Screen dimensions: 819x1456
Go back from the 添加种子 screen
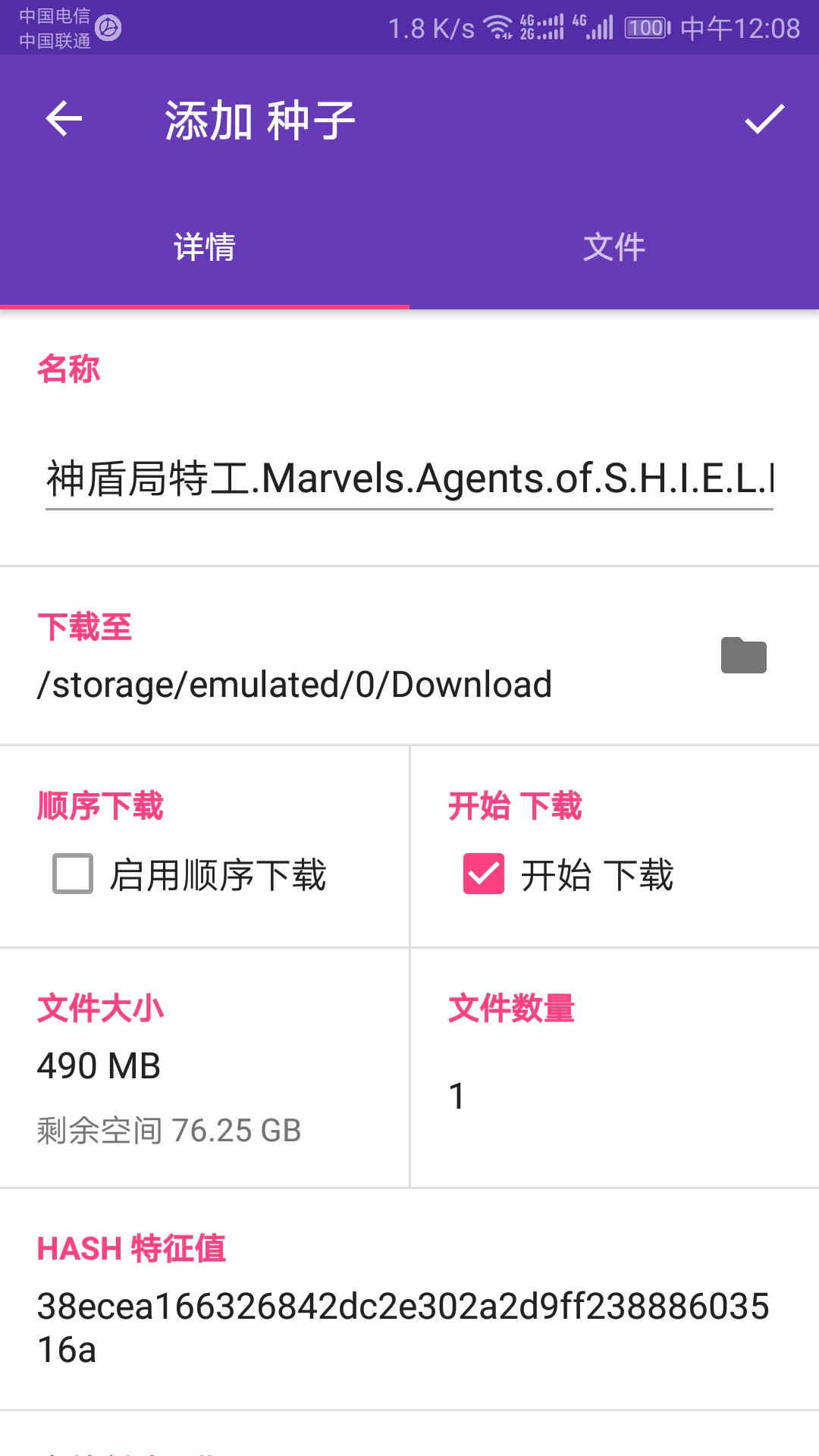click(x=64, y=119)
